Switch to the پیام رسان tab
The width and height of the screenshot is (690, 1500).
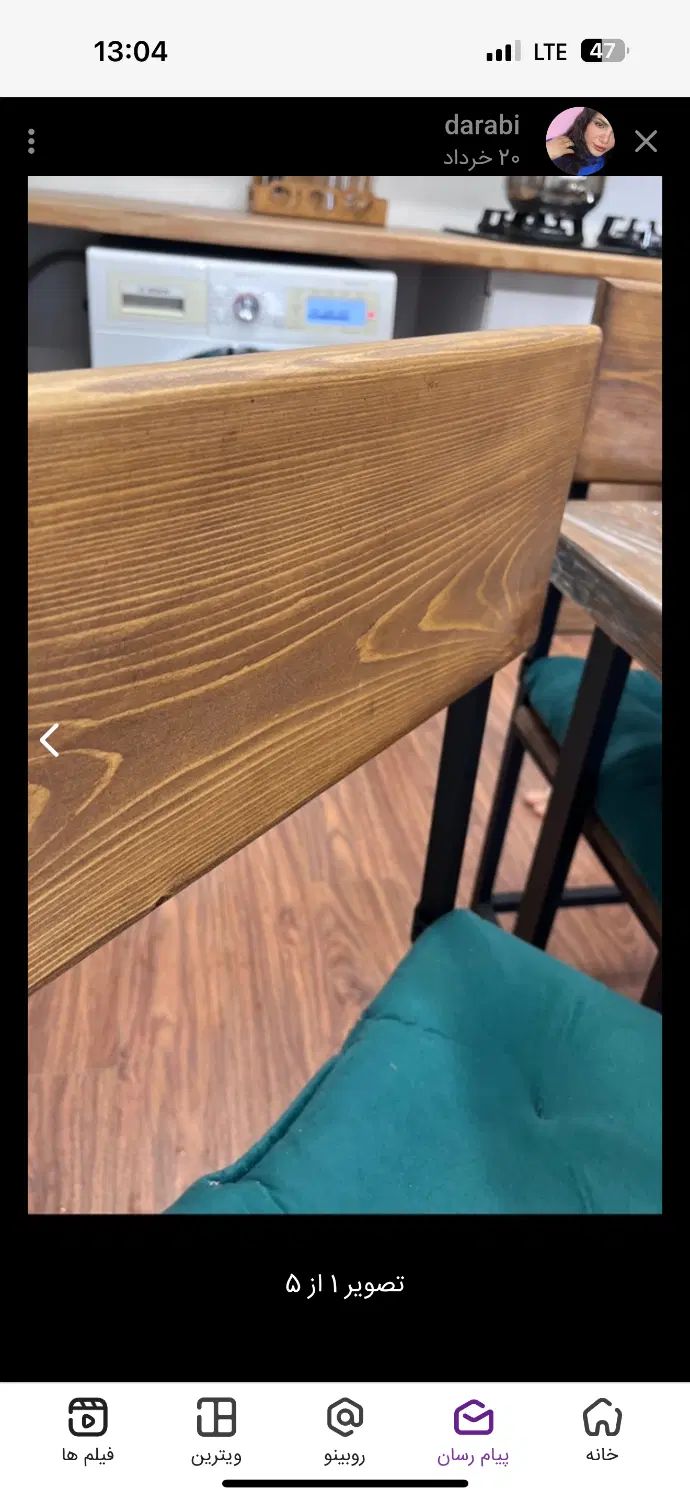pyautogui.click(x=473, y=1431)
